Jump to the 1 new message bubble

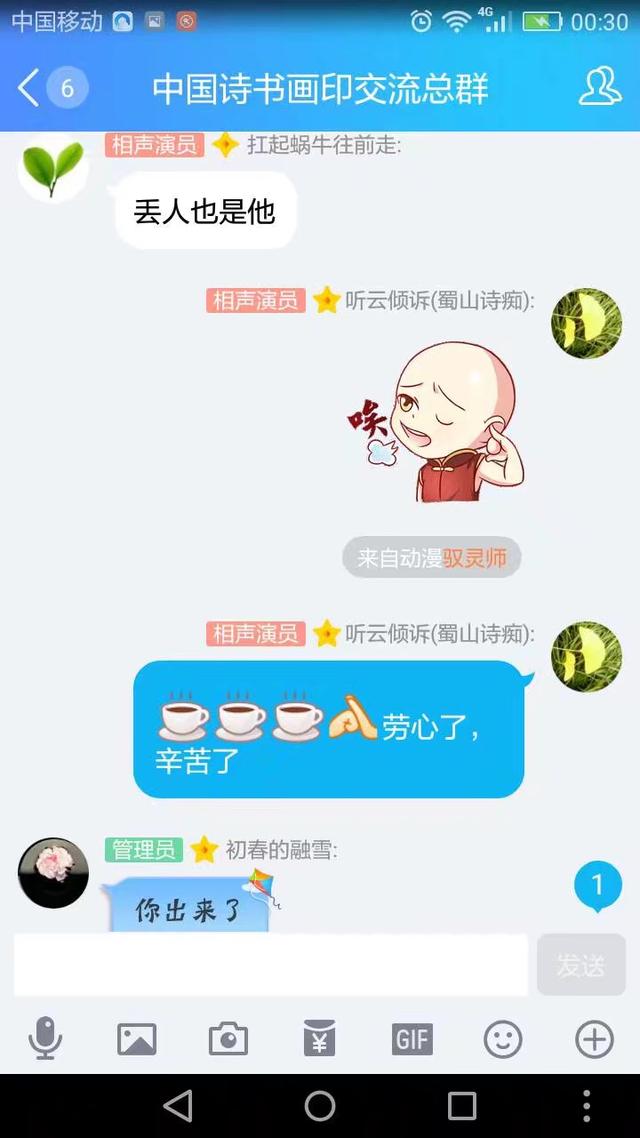point(597,886)
